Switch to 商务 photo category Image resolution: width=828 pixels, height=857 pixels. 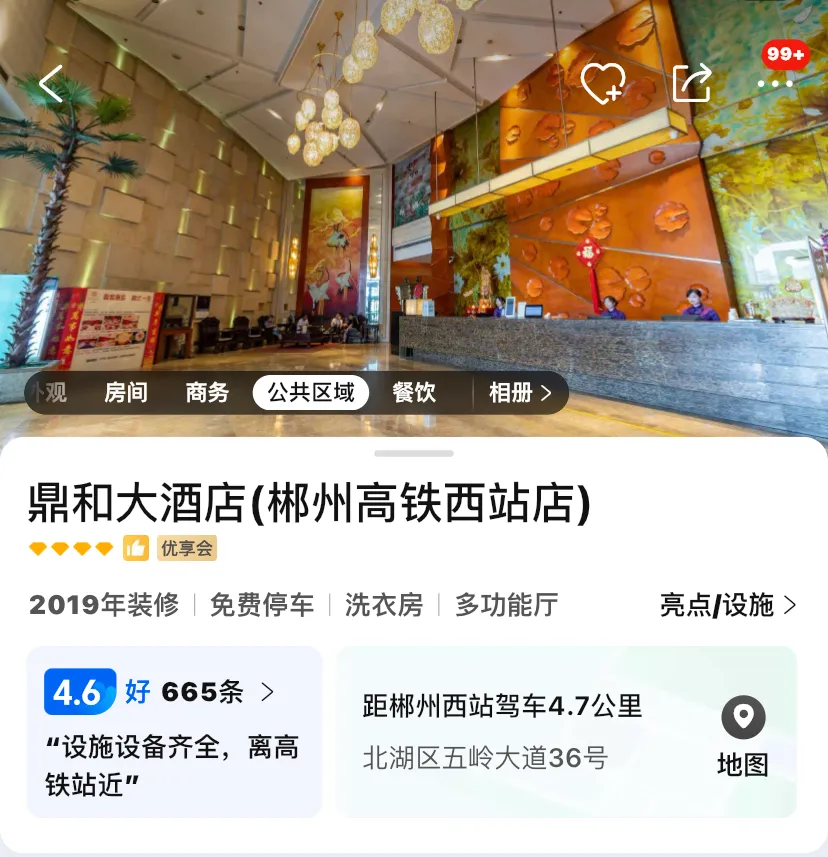tap(207, 393)
